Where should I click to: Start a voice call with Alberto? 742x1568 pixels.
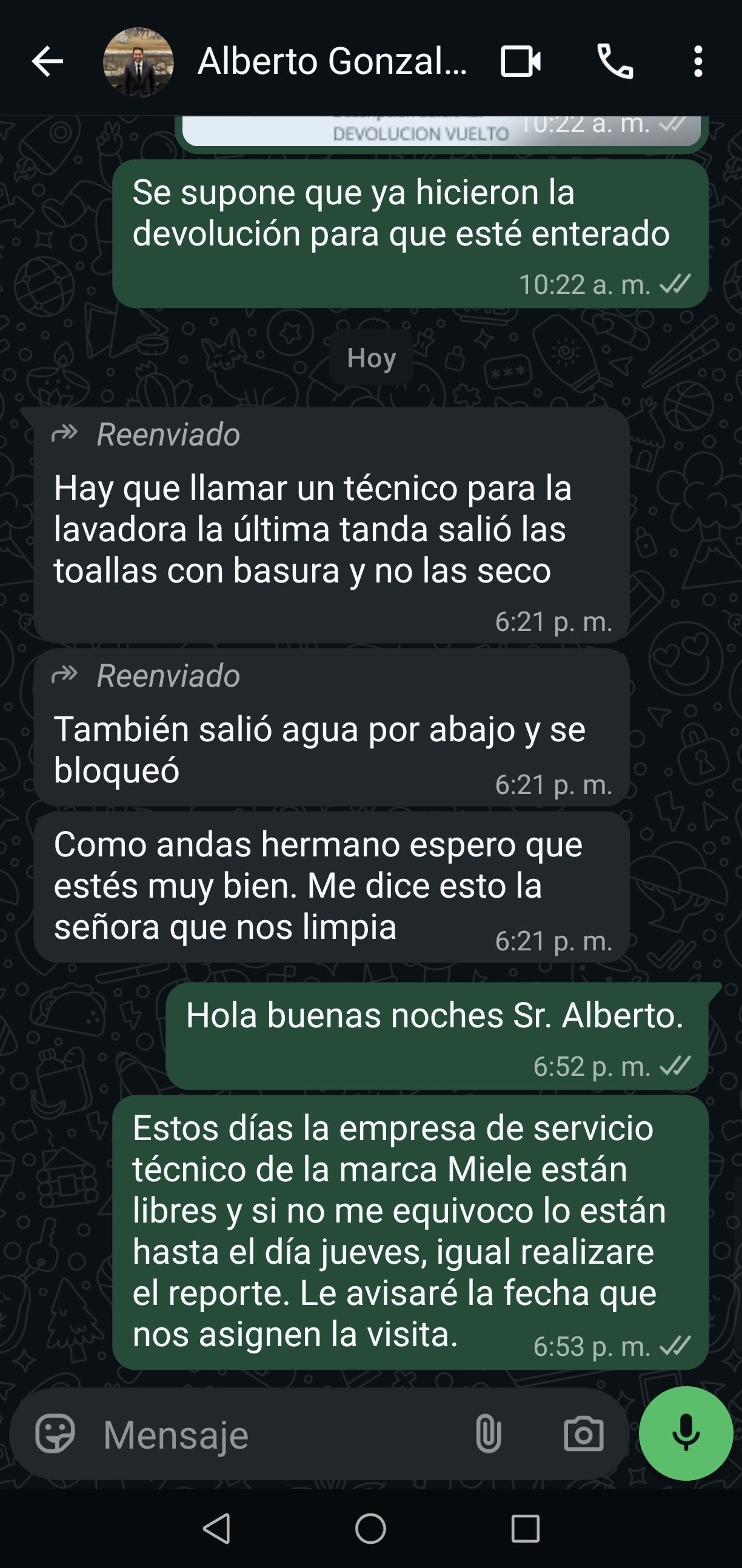click(615, 61)
